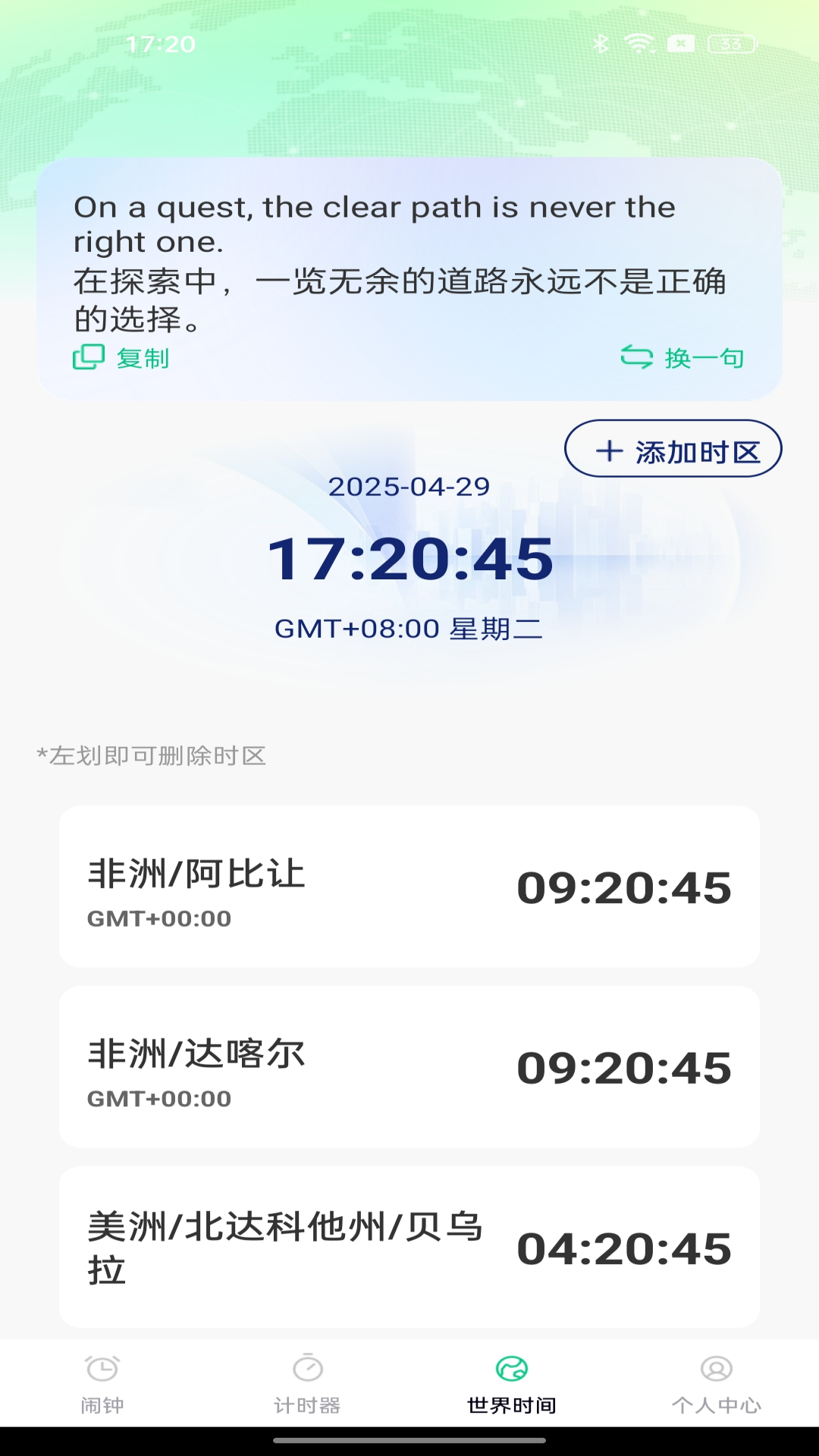Click the plus icon on 添加时区
Image resolution: width=819 pixels, height=1456 pixels.
click(x=608, y=449)
